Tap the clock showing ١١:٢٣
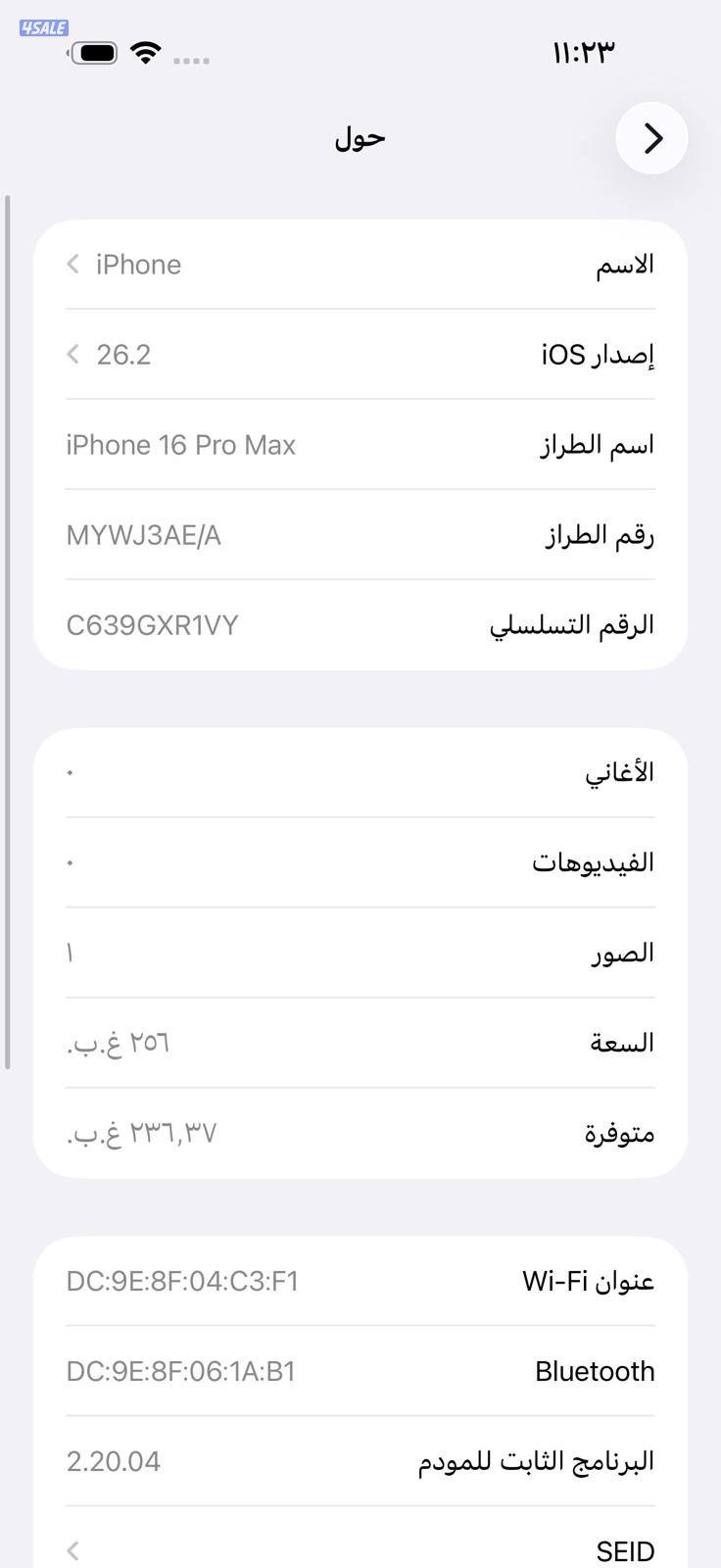This screenshot has width=721, height=1568. coord(582,51)
